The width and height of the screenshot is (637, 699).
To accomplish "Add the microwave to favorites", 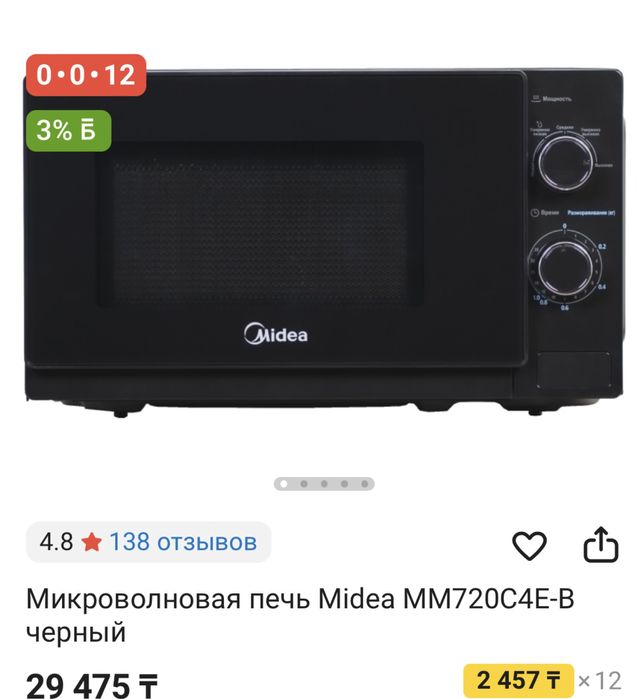I will click(x=529, y=545).
